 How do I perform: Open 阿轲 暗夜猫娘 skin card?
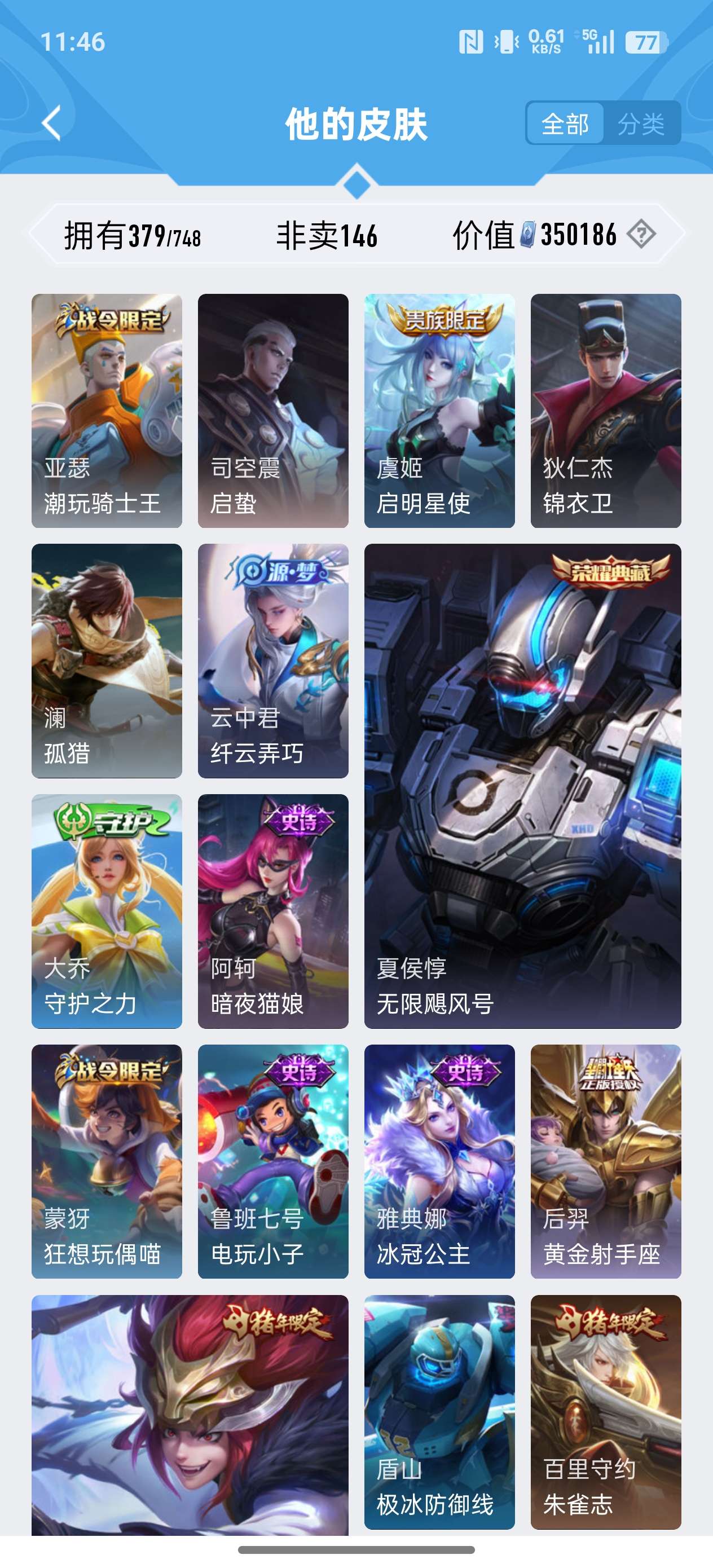coord(273,911)
